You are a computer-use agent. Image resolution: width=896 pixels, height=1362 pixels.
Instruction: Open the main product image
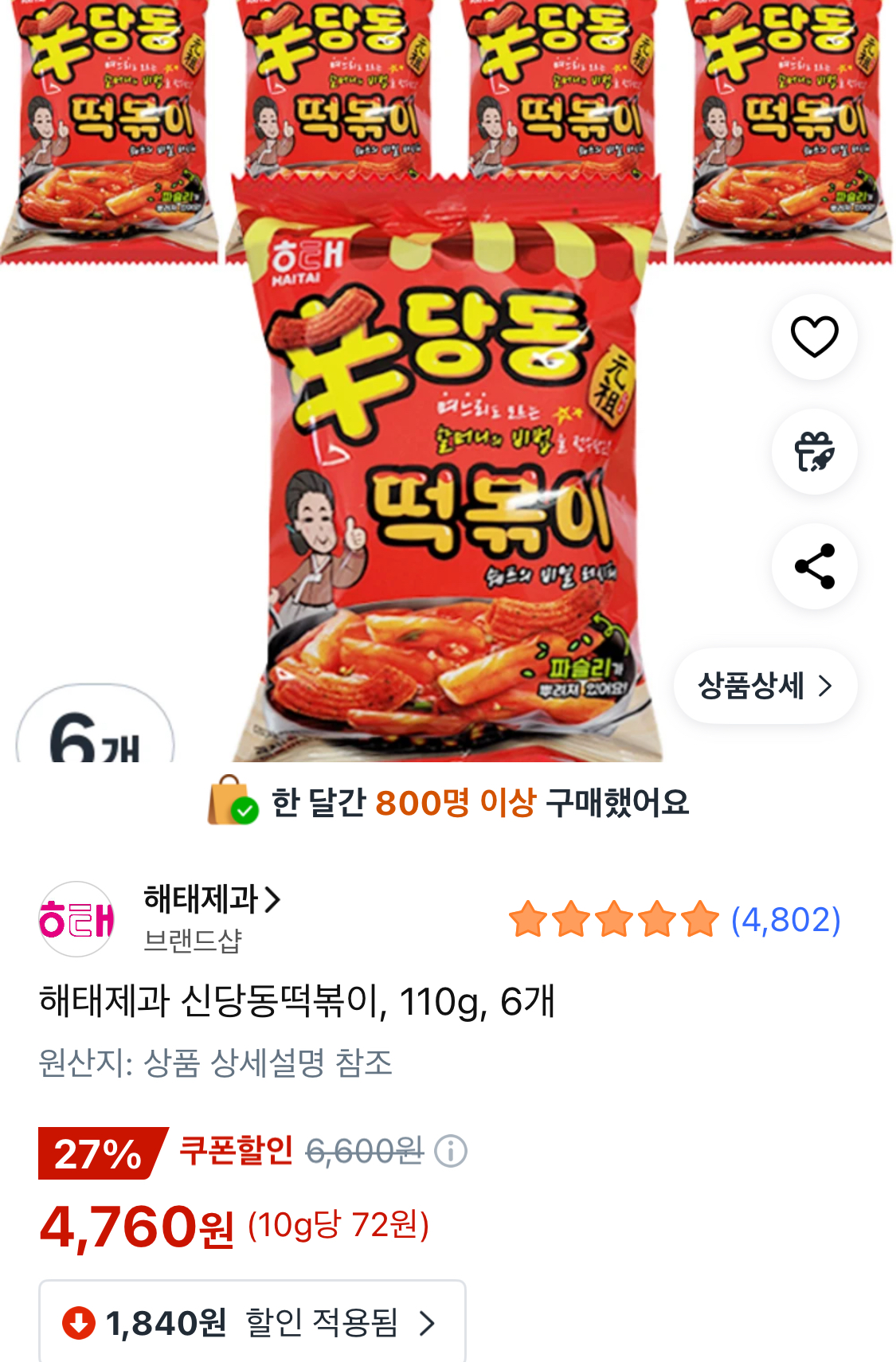pos(448,478)
